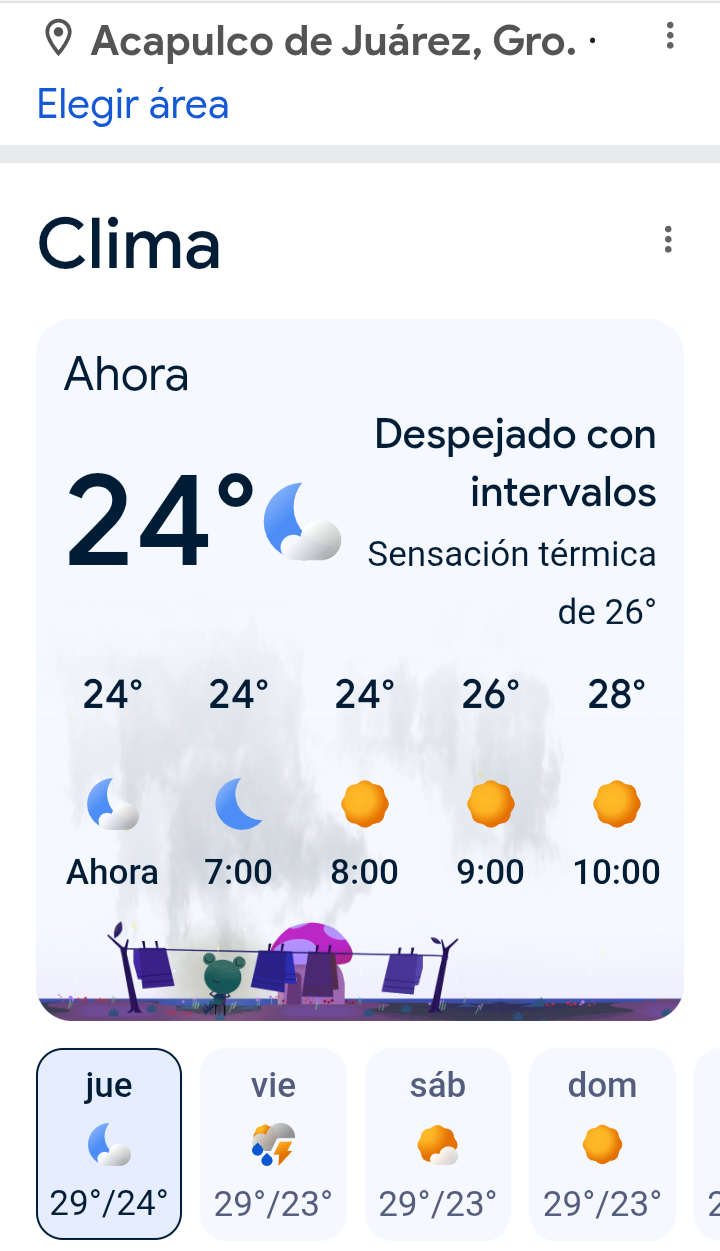This screenshot has width=720, height=1251.
Task: Tap the Elegir área link
Action: coord(133,104)
